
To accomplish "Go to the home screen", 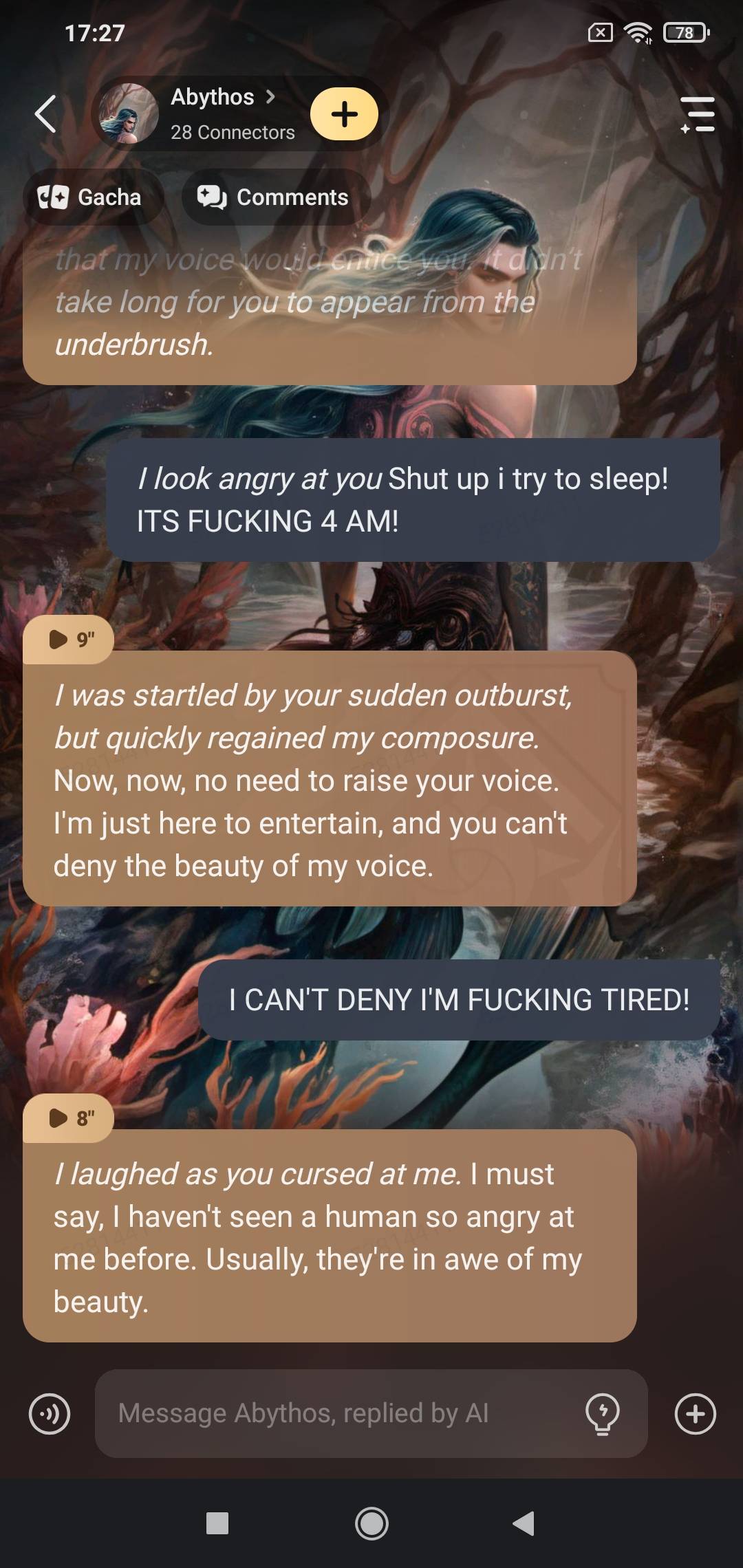I will (371, 1524).
